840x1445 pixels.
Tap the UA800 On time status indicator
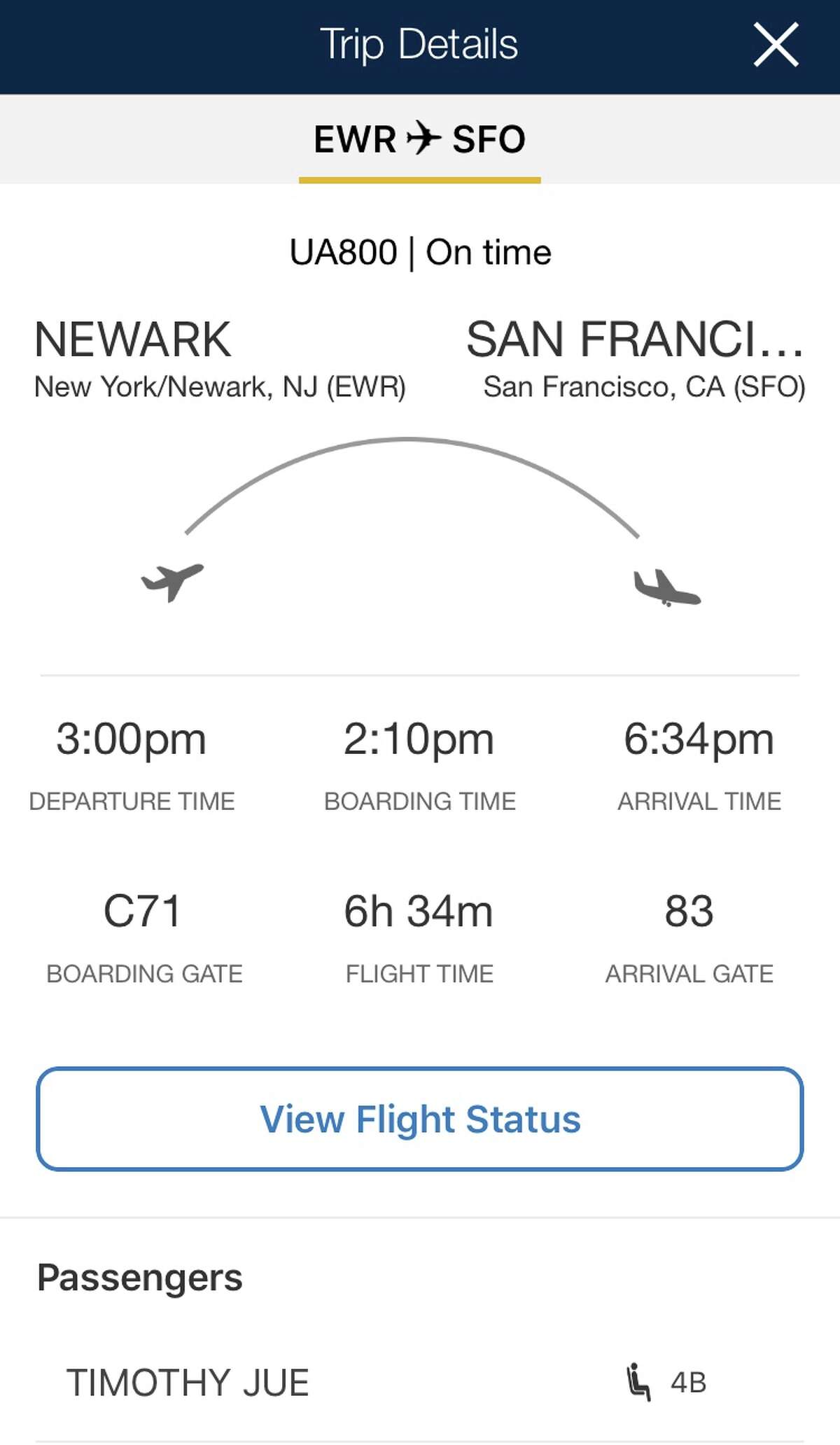[420, 252]
